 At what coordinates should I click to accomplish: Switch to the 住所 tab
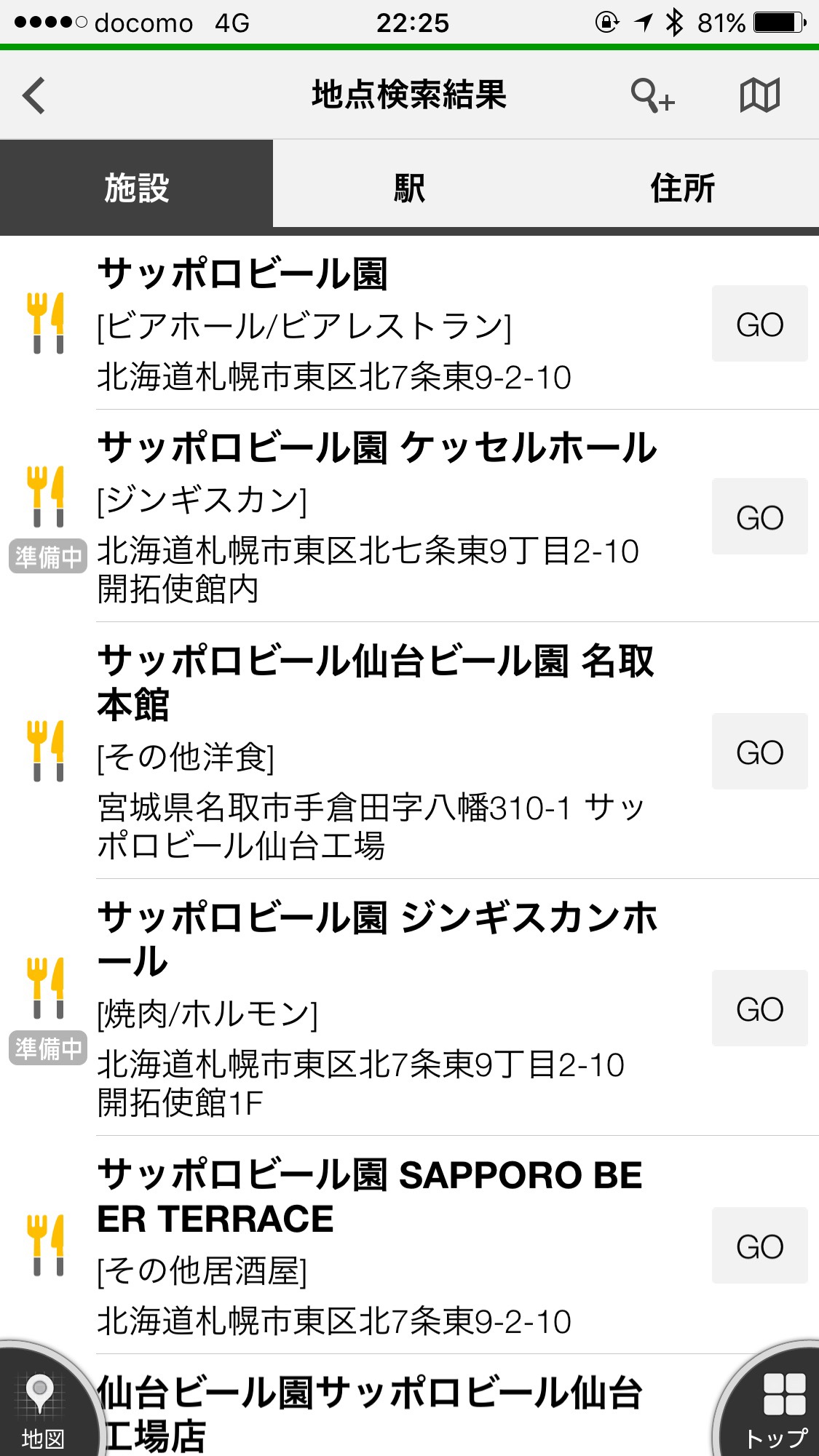682,188
